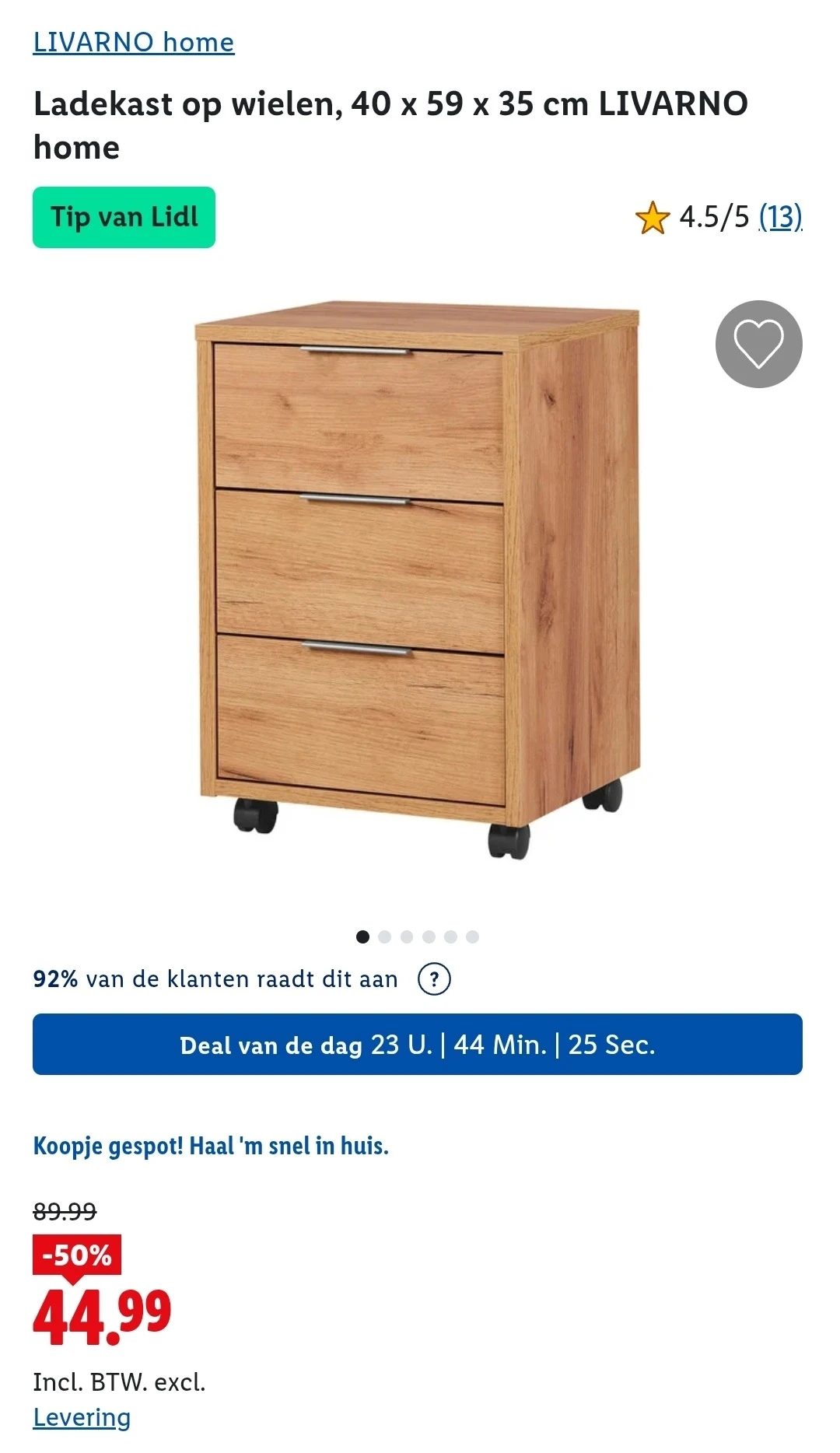Add the drawer cabinet to wishlist

point(758,344)
